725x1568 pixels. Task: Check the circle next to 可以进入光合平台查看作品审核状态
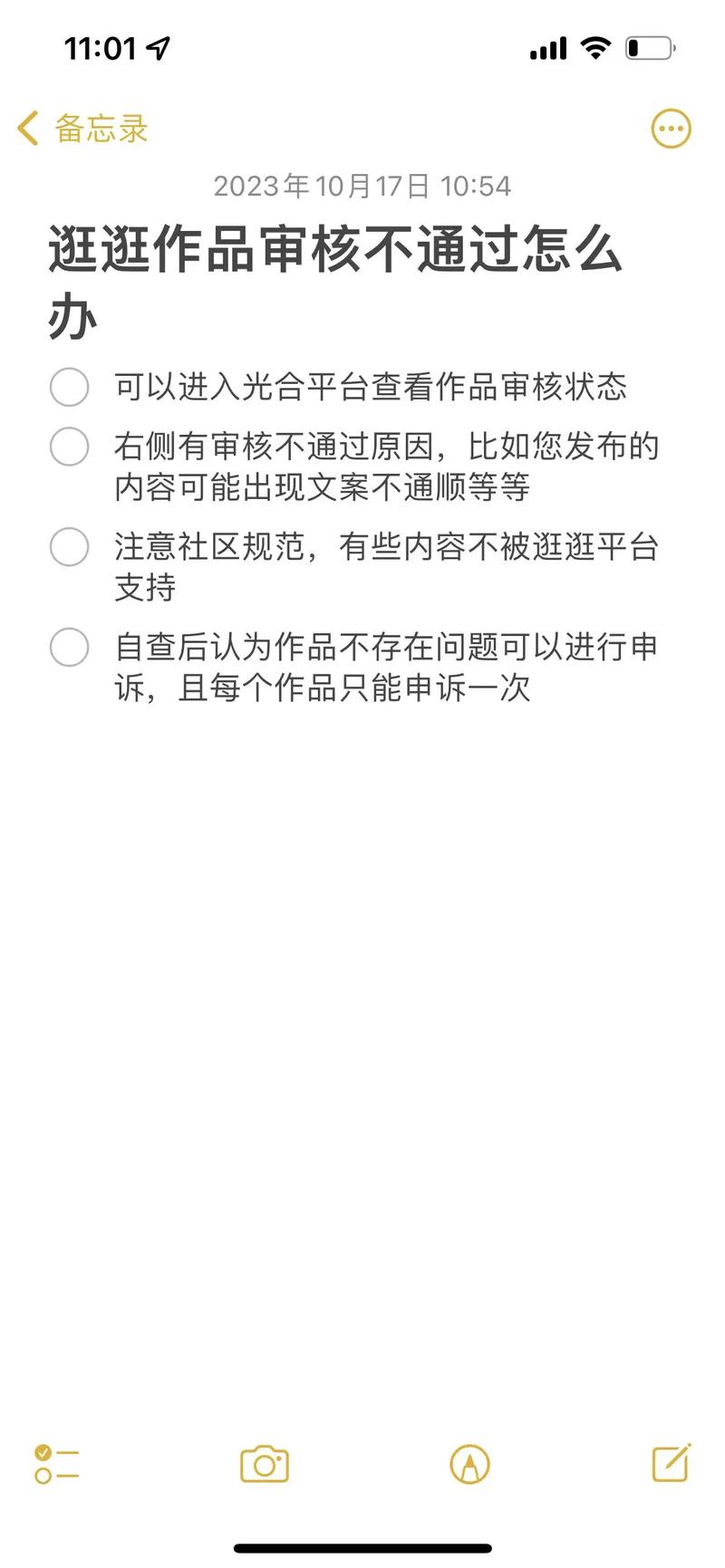tap(69, 387)
